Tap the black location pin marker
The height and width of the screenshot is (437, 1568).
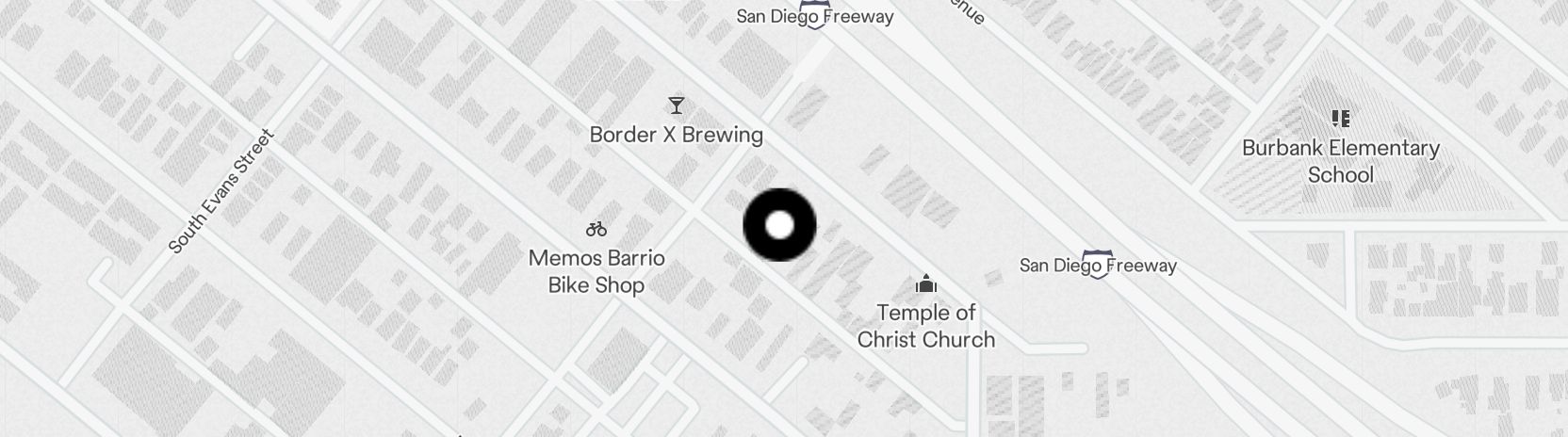click(779, 225)
